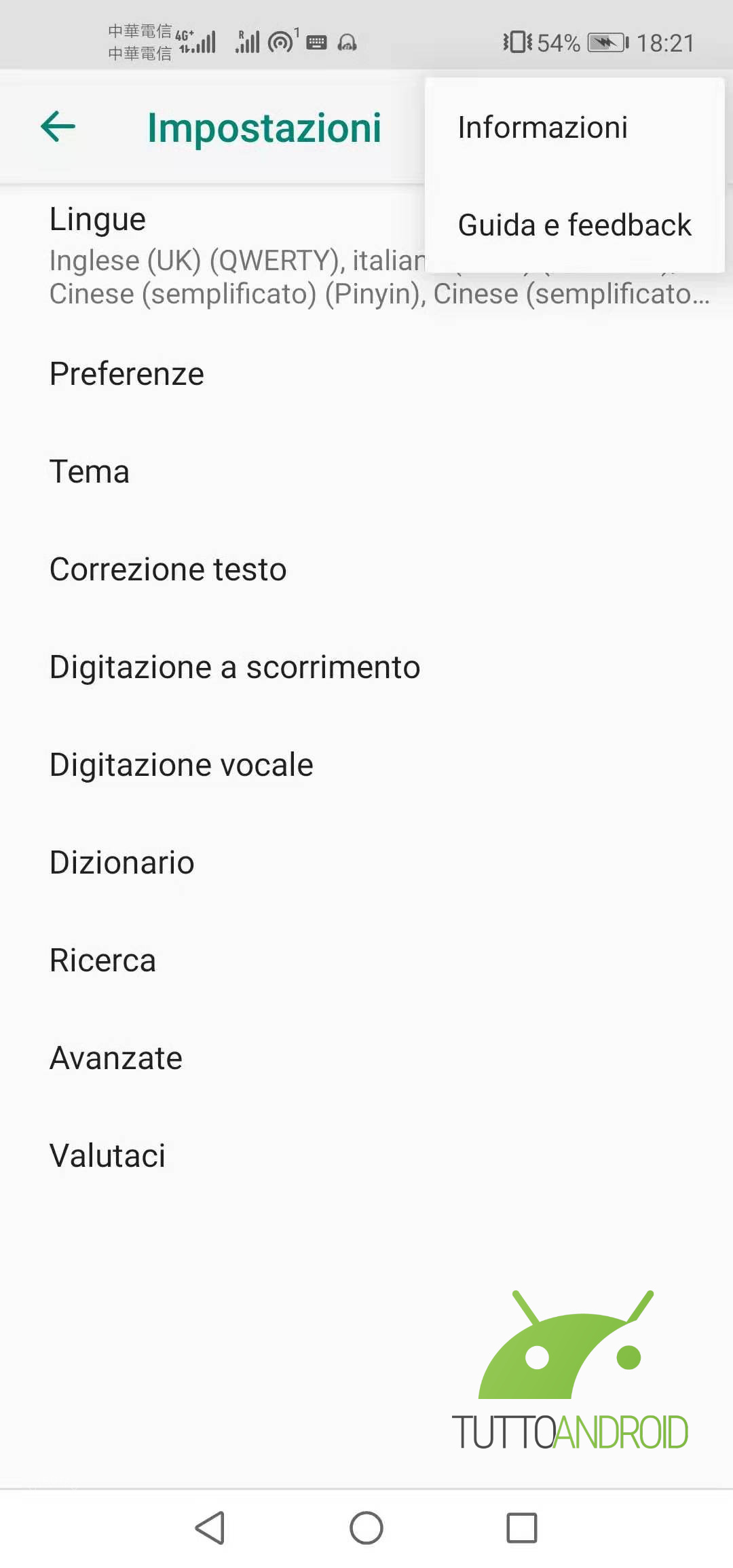Open Ricerca settings
Viewport: 733px width, 1568px height.
[366, 960]
